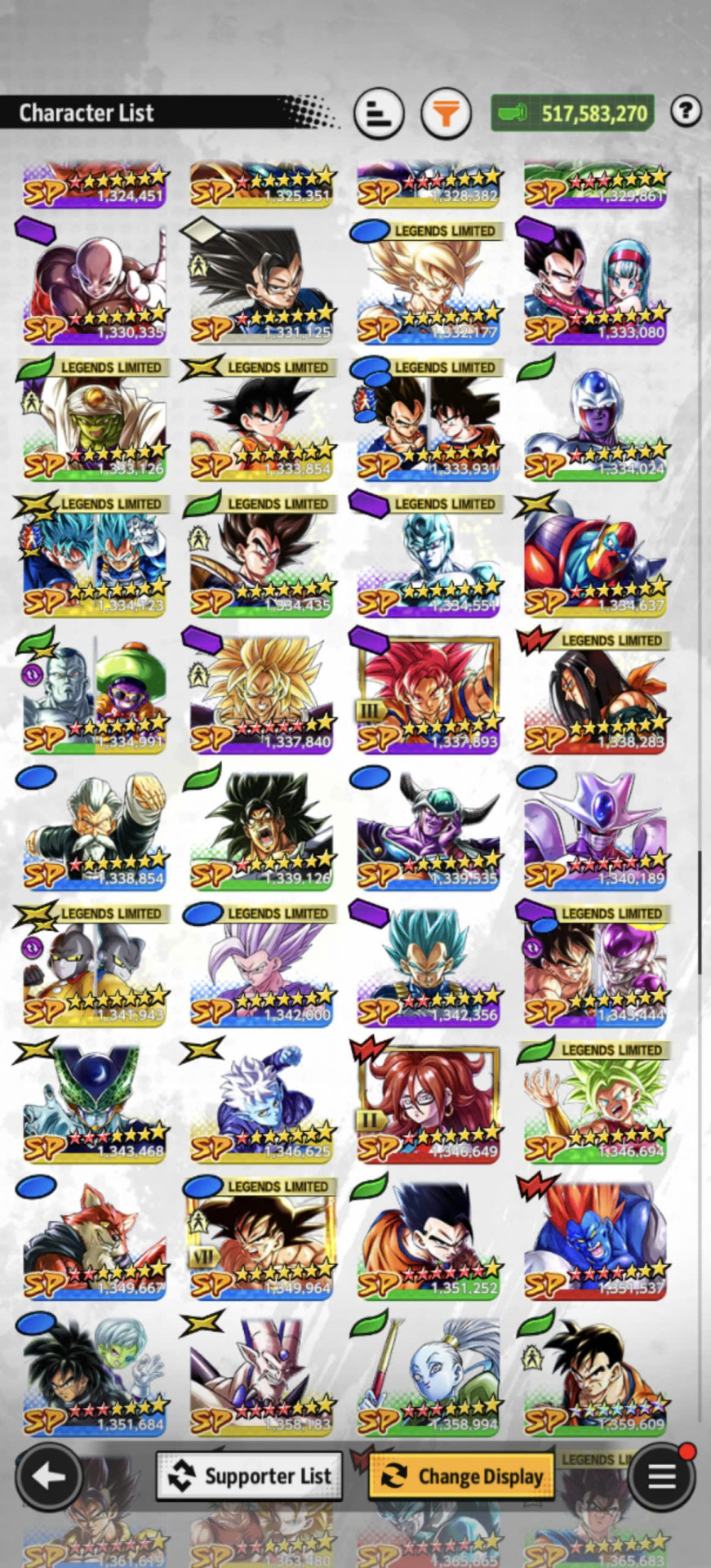Open the Supporter List

(249, 1476)
